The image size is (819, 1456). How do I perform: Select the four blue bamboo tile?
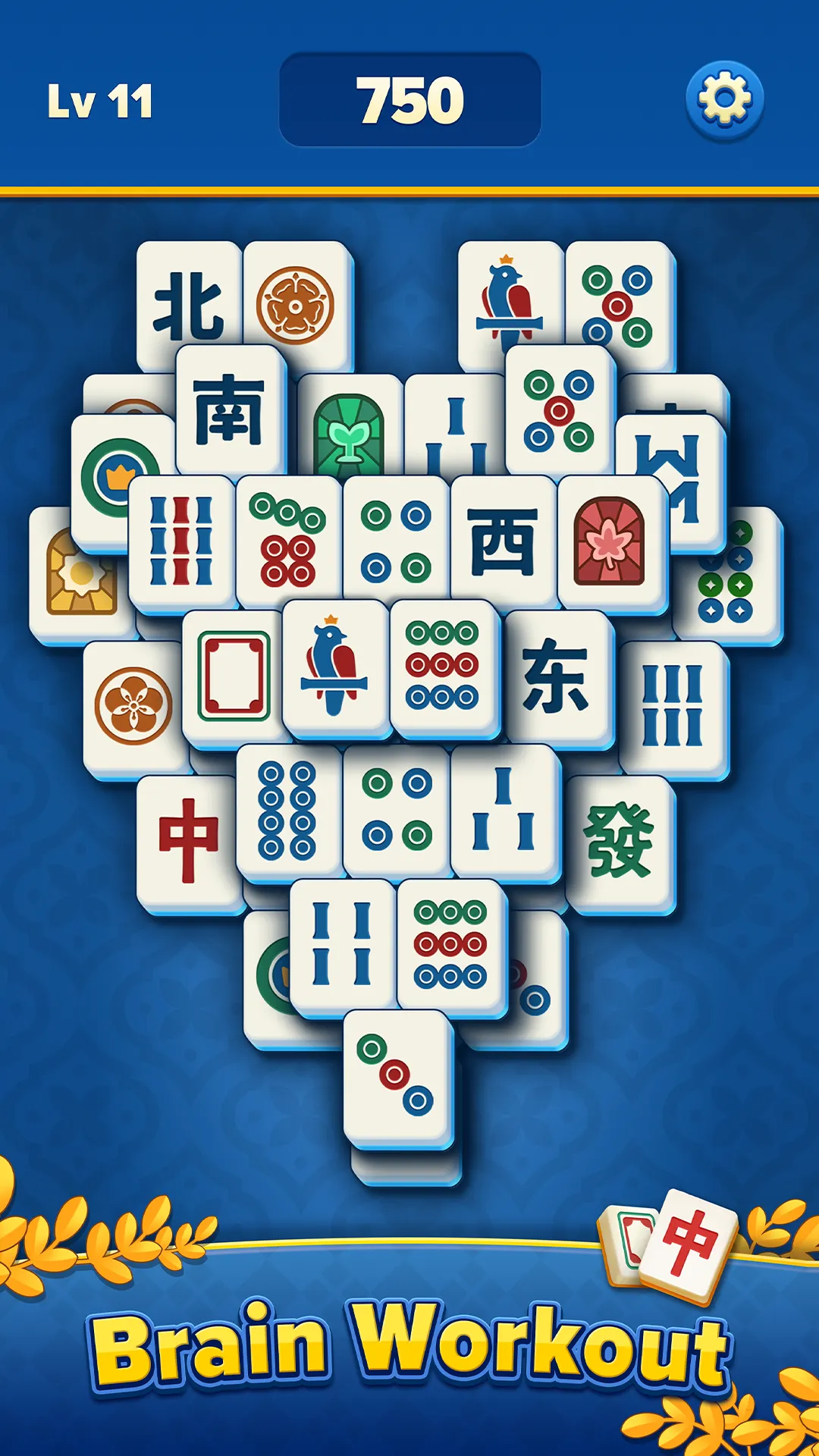342,944
